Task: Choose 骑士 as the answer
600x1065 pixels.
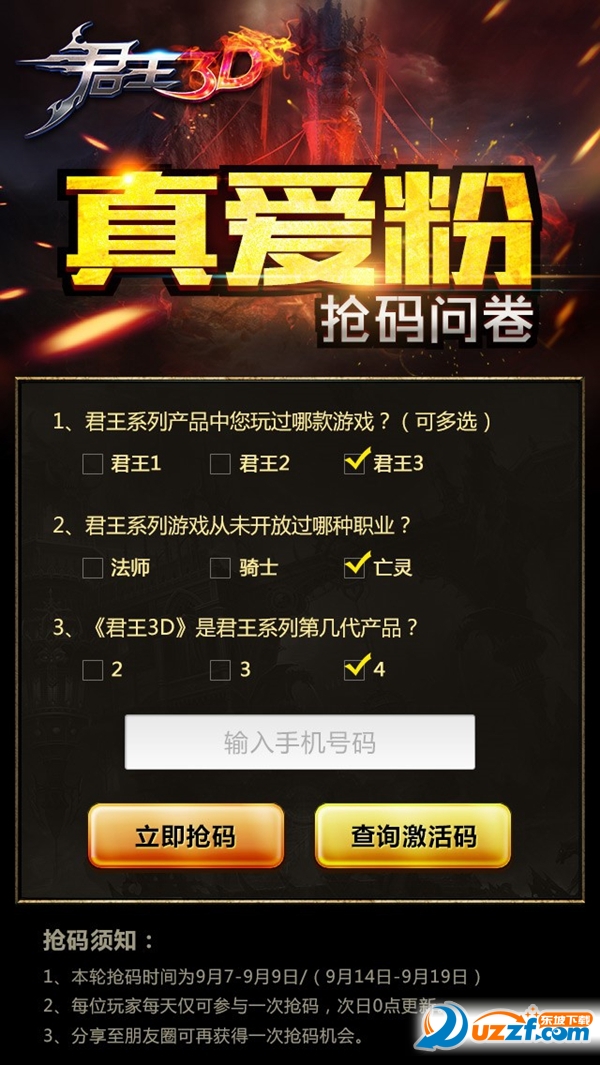Action: [x=221, y=568]
